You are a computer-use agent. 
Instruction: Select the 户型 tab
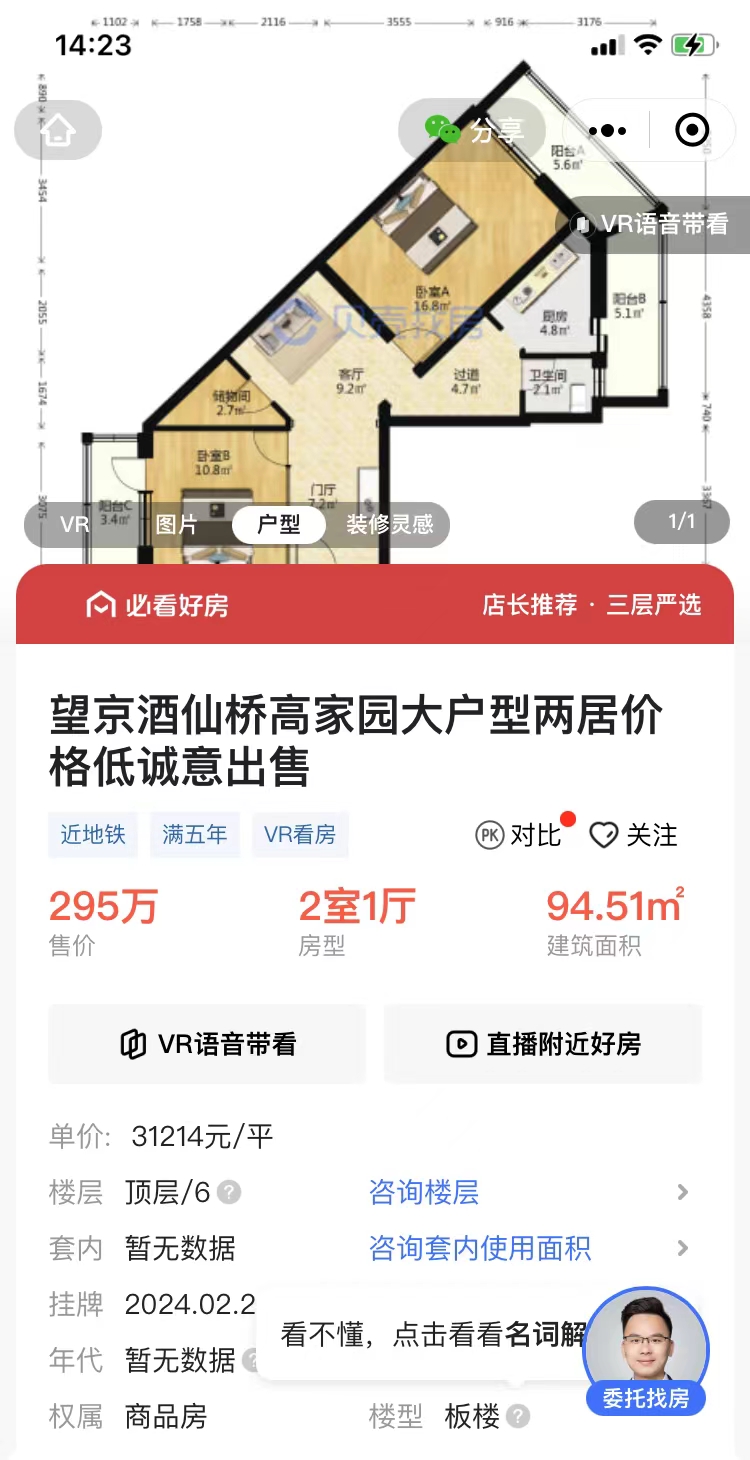point(278,524)
